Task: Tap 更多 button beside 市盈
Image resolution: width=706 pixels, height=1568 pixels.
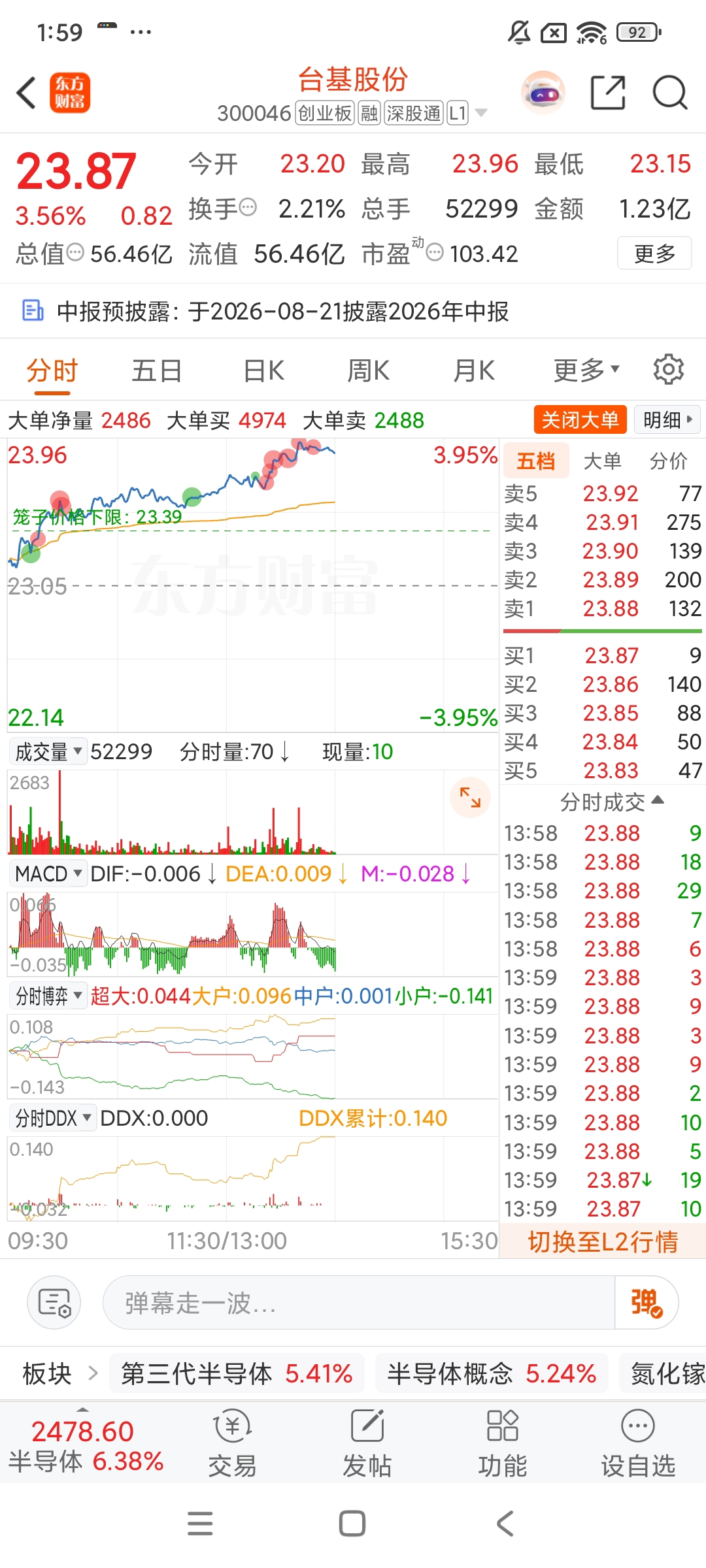Action: tap(654, 253)
